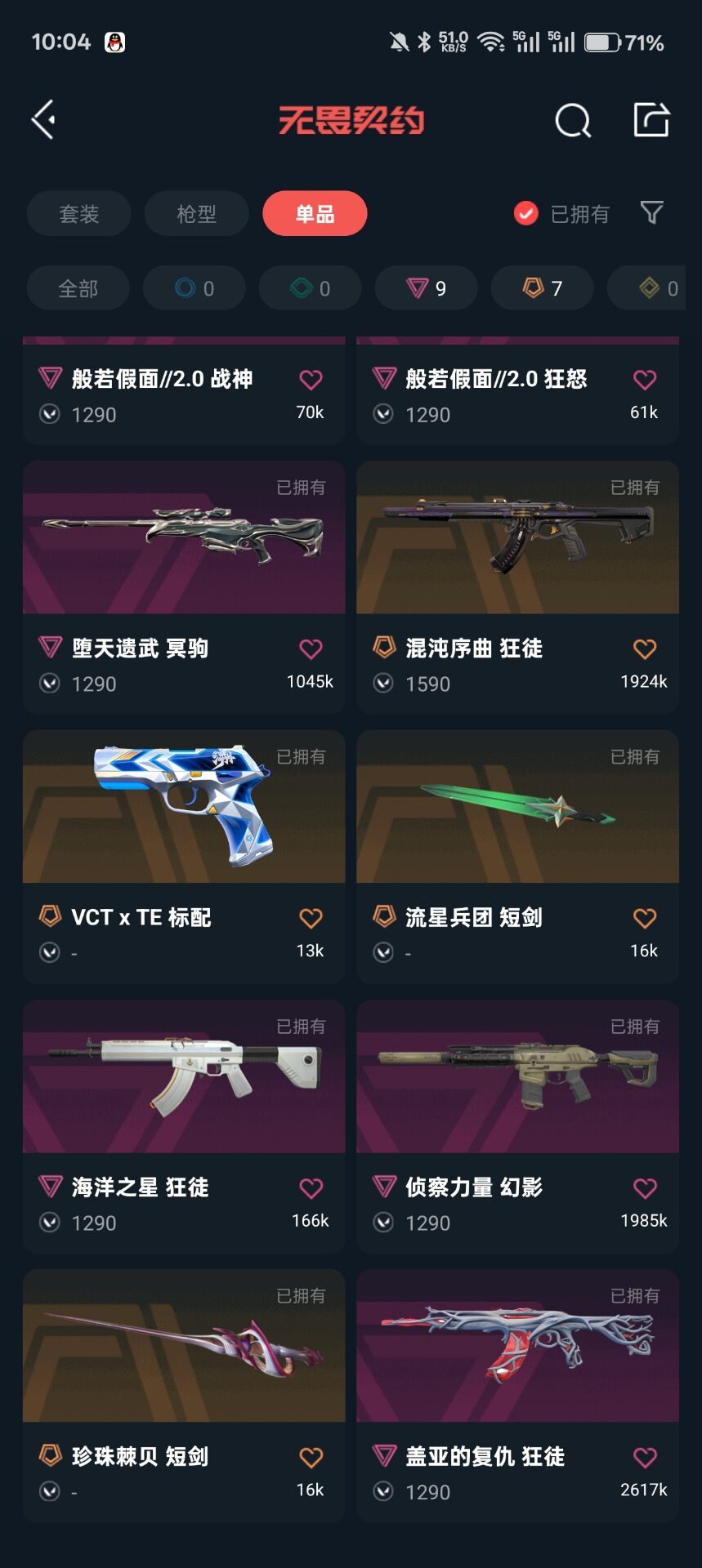Tap the Valorant points icon next to 1590
702x1568 pixels.
tap(384, 684)
